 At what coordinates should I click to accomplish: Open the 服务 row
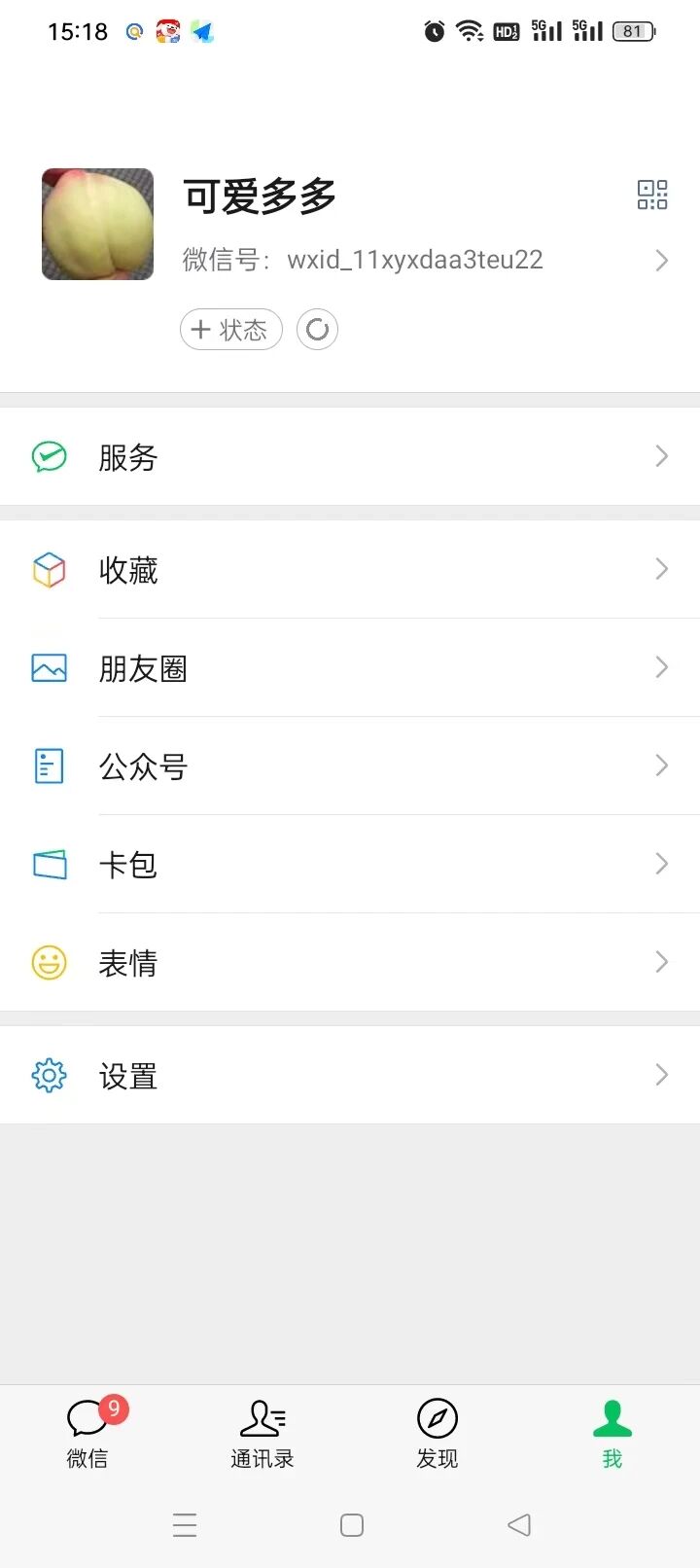[x=350, y=456]
